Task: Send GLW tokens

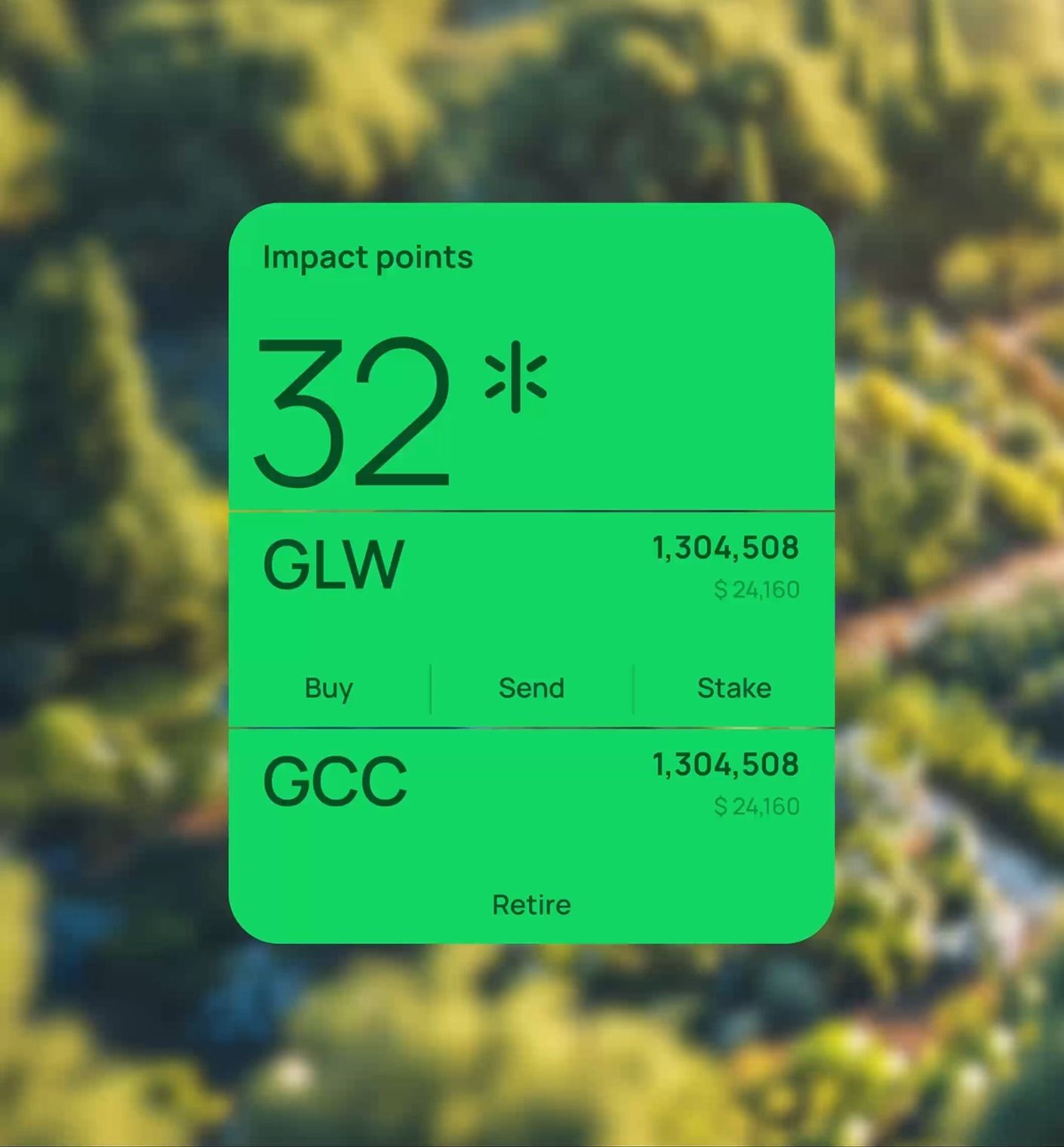Action: click(x=531, y=688)
